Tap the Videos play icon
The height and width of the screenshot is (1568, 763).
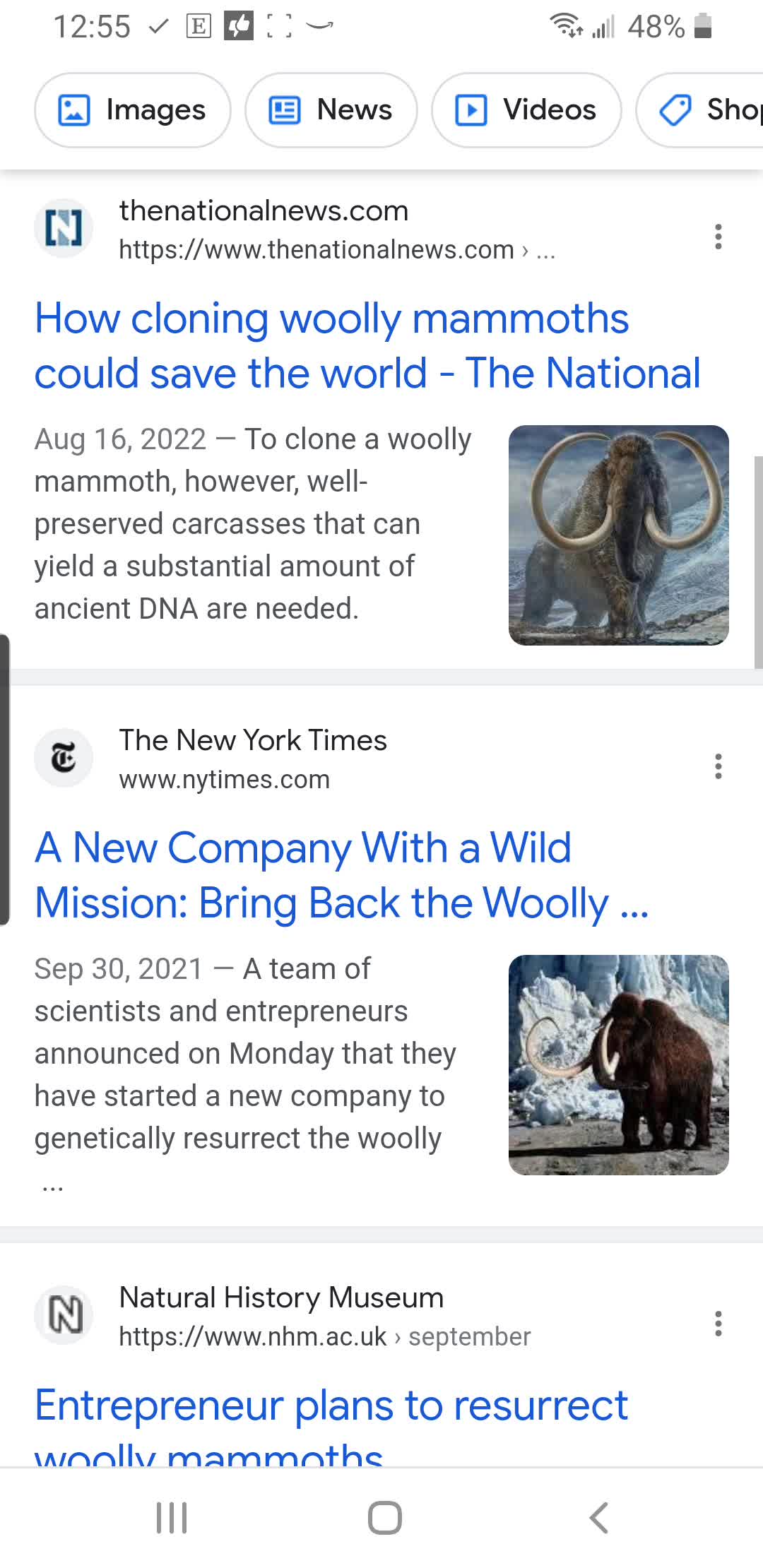point(471,110)
